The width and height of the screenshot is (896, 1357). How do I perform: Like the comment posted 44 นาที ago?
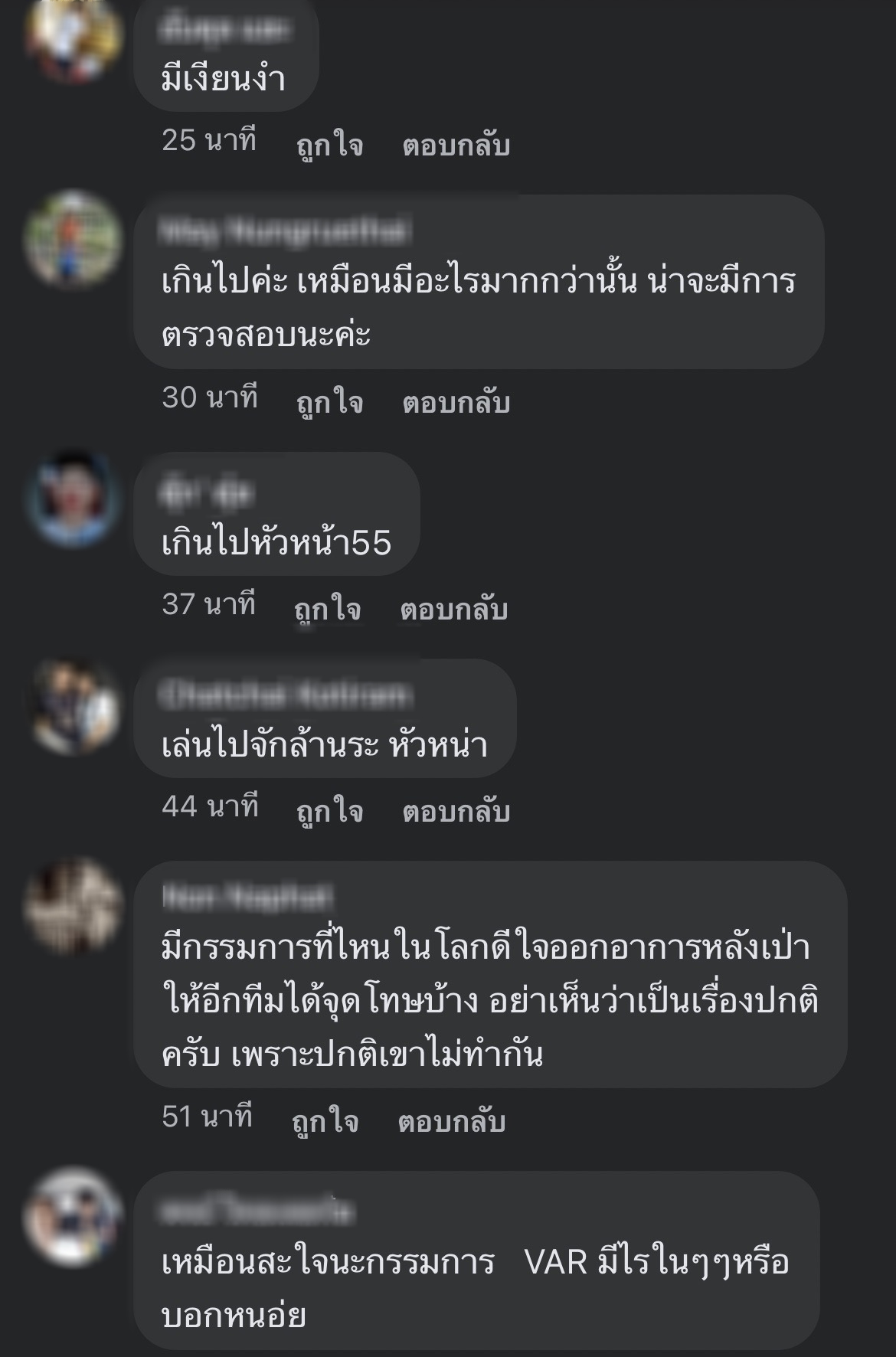coord(329,812)
